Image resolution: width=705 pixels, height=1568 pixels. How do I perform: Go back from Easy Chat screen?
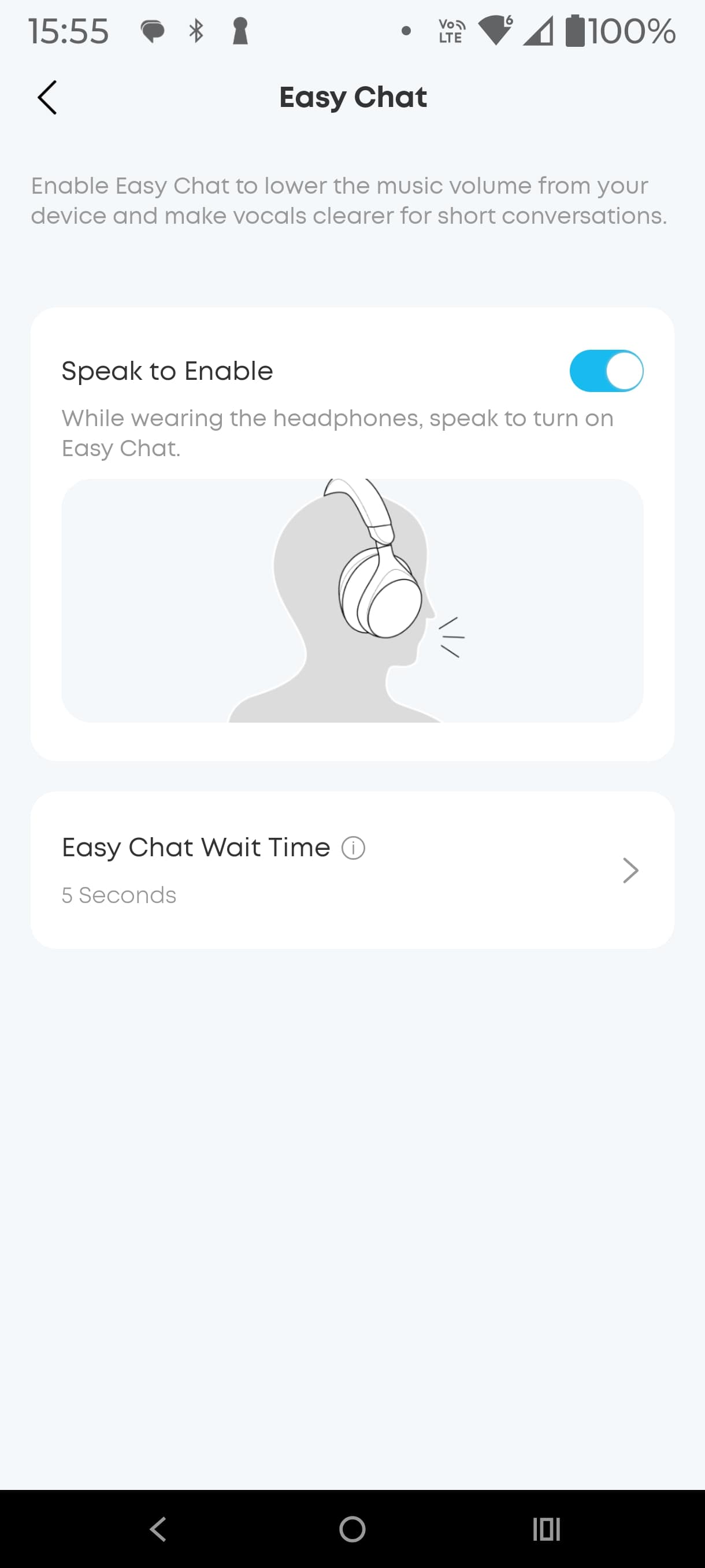click(47, 97)
